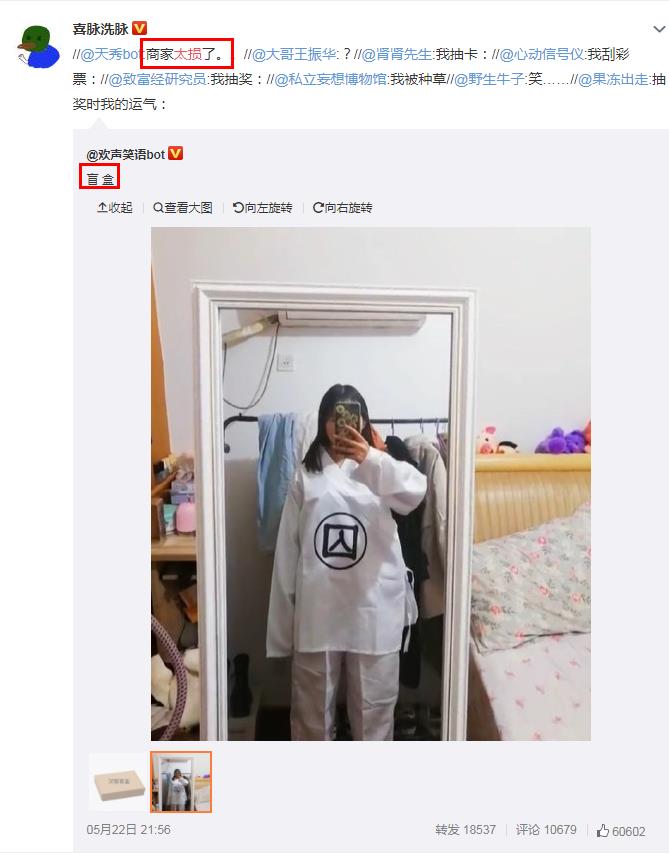Select the box package thumbnail
This screenshot has width=669, height=853.
pos(116,781)
